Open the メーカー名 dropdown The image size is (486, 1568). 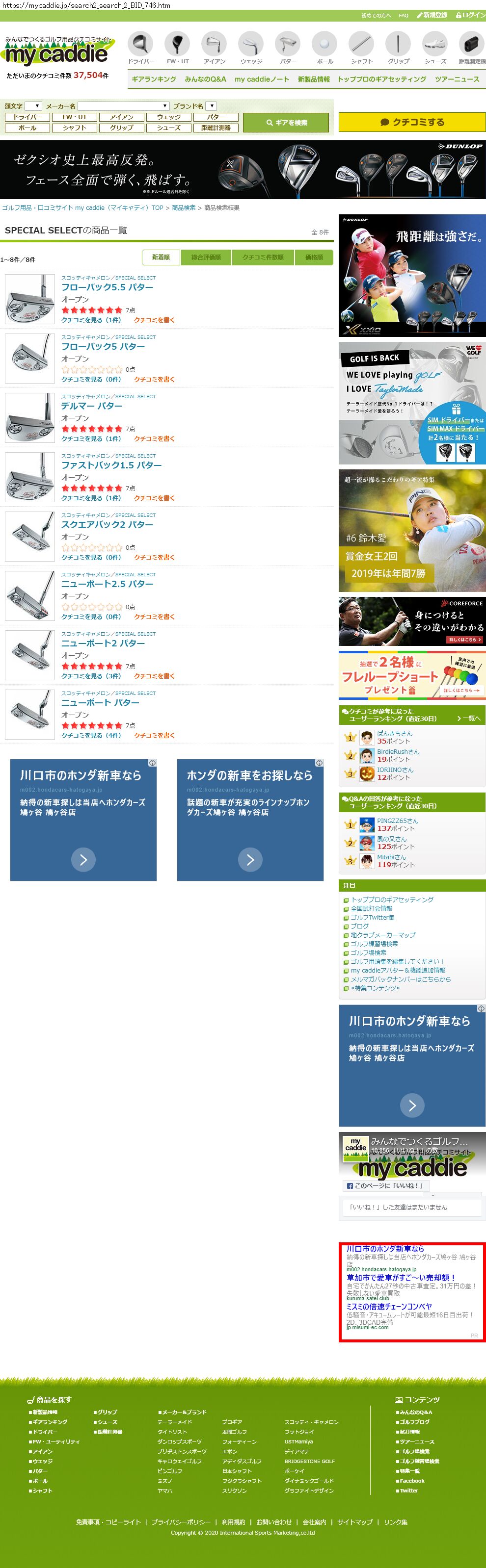pyautogui.click(x=123, y=106)
